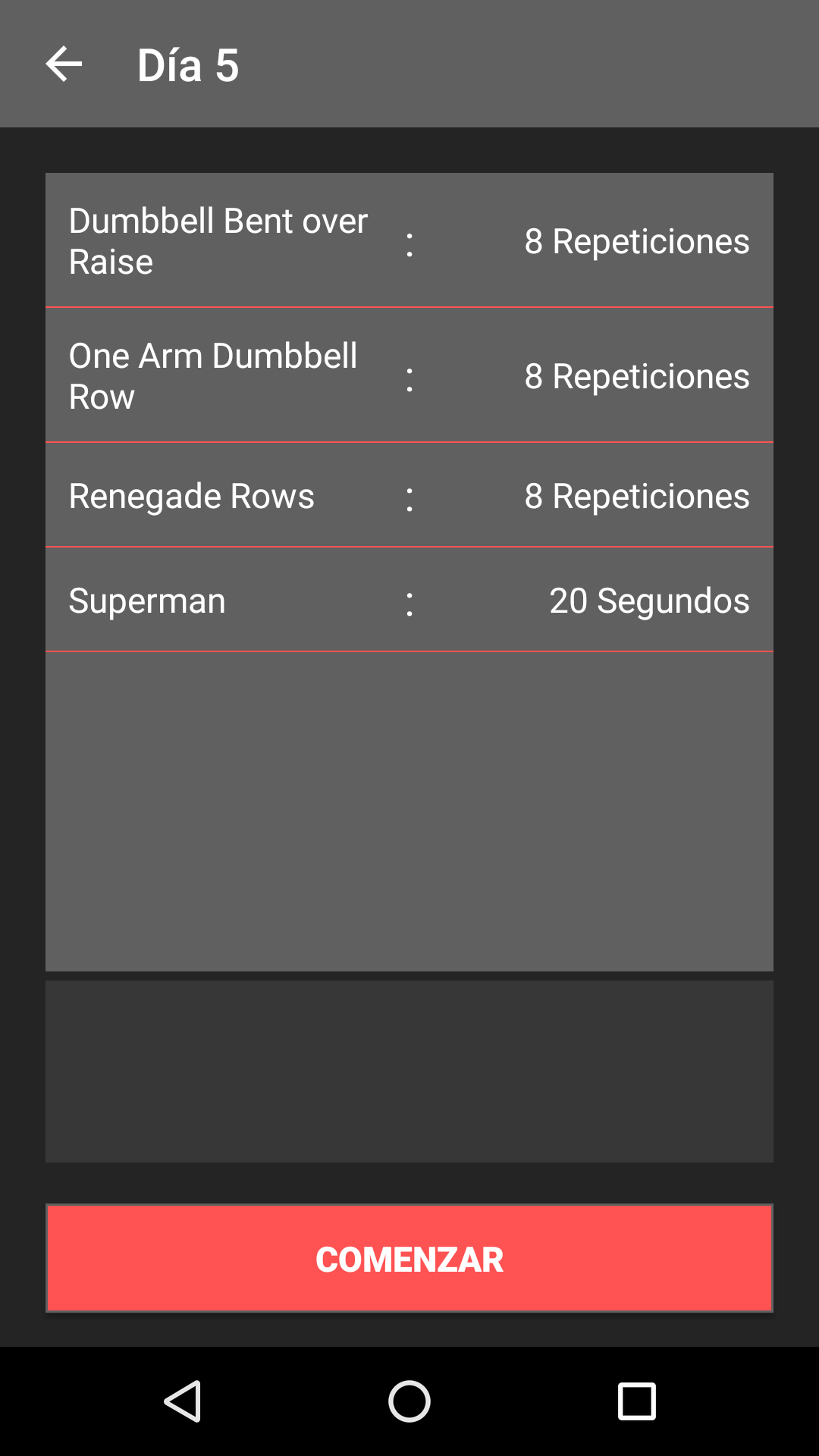Screen dimensions: 819x1456
Task: Open recent apps from navigation bar
Action: coord(636,1401)
